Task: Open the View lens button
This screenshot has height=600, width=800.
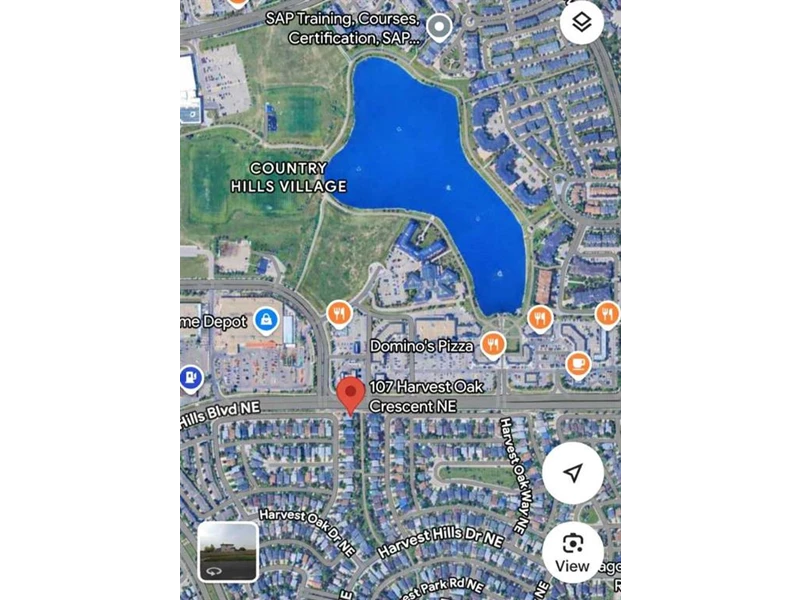Action: 573,552
